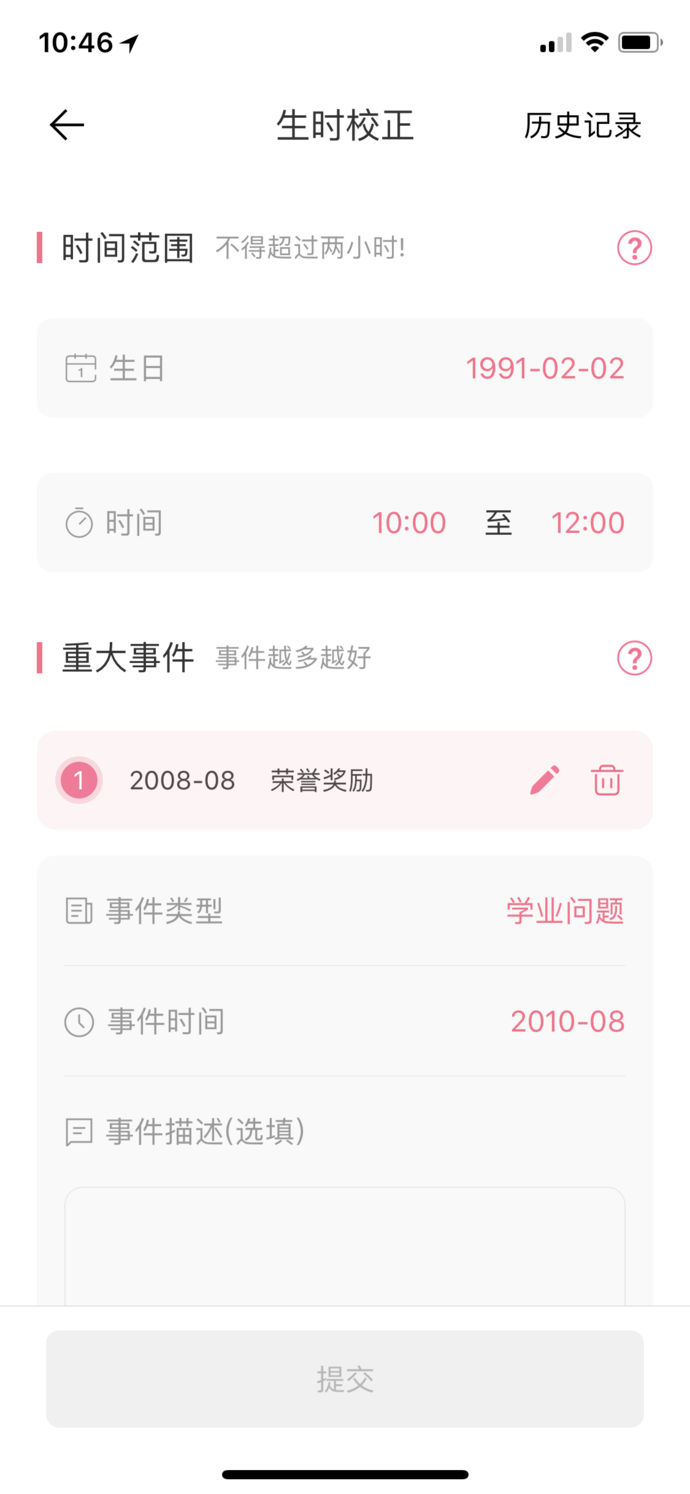
Task: Pick 事件时间 currently 2010-08
Action: pyautogui.click(x=567, y=1021)
